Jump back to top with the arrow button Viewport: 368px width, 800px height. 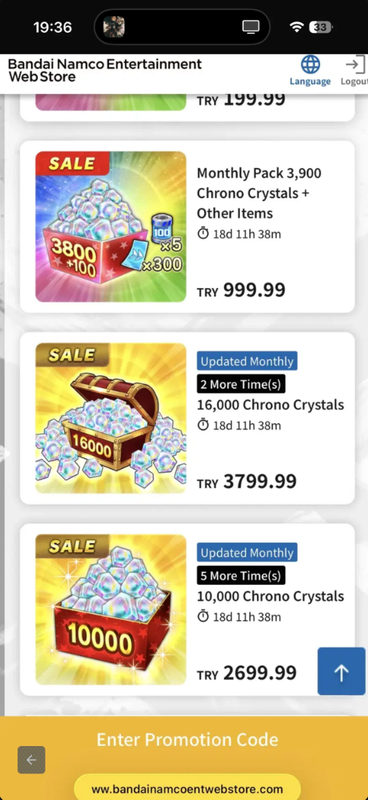(341, 671)
